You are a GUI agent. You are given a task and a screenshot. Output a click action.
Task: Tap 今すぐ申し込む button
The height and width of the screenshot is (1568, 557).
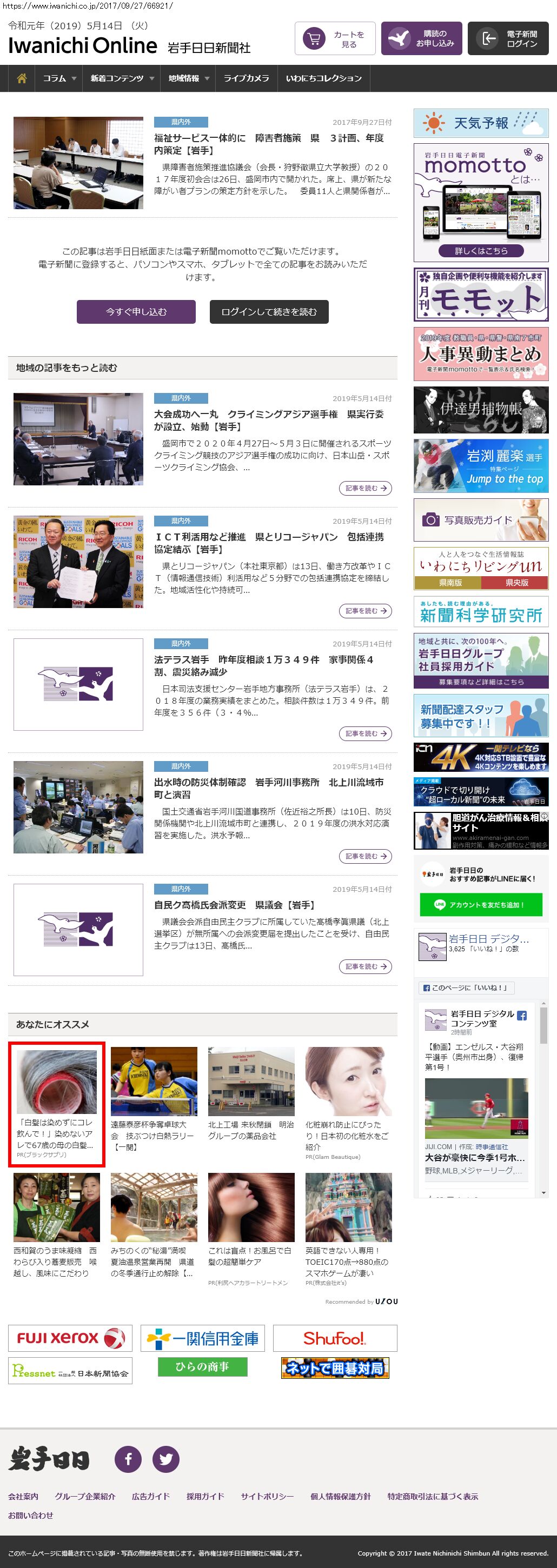coord(136,312)
